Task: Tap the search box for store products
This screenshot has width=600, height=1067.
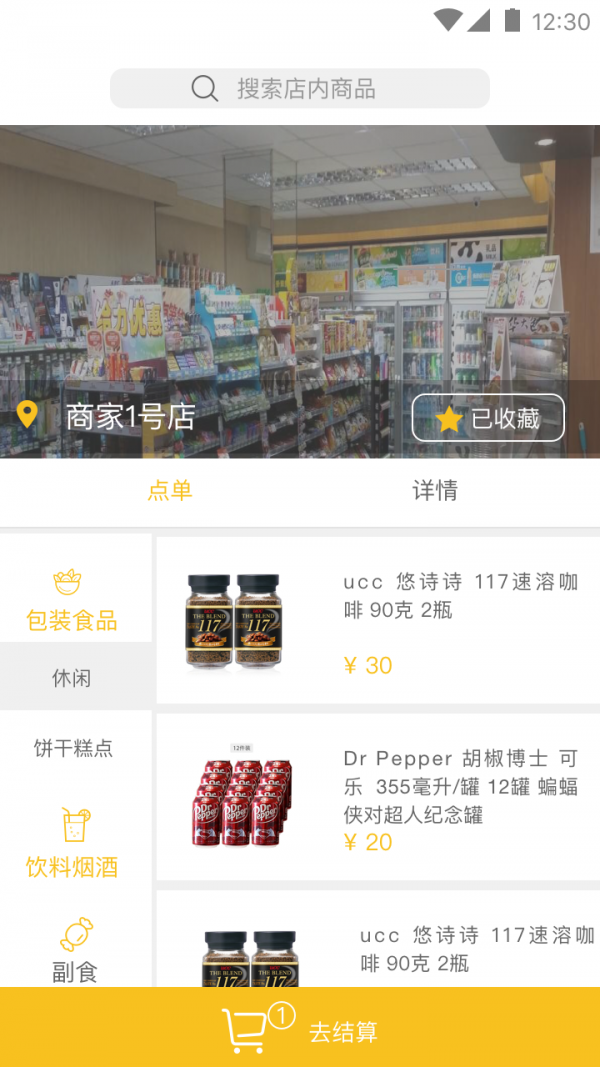Action: coord(300,89)
